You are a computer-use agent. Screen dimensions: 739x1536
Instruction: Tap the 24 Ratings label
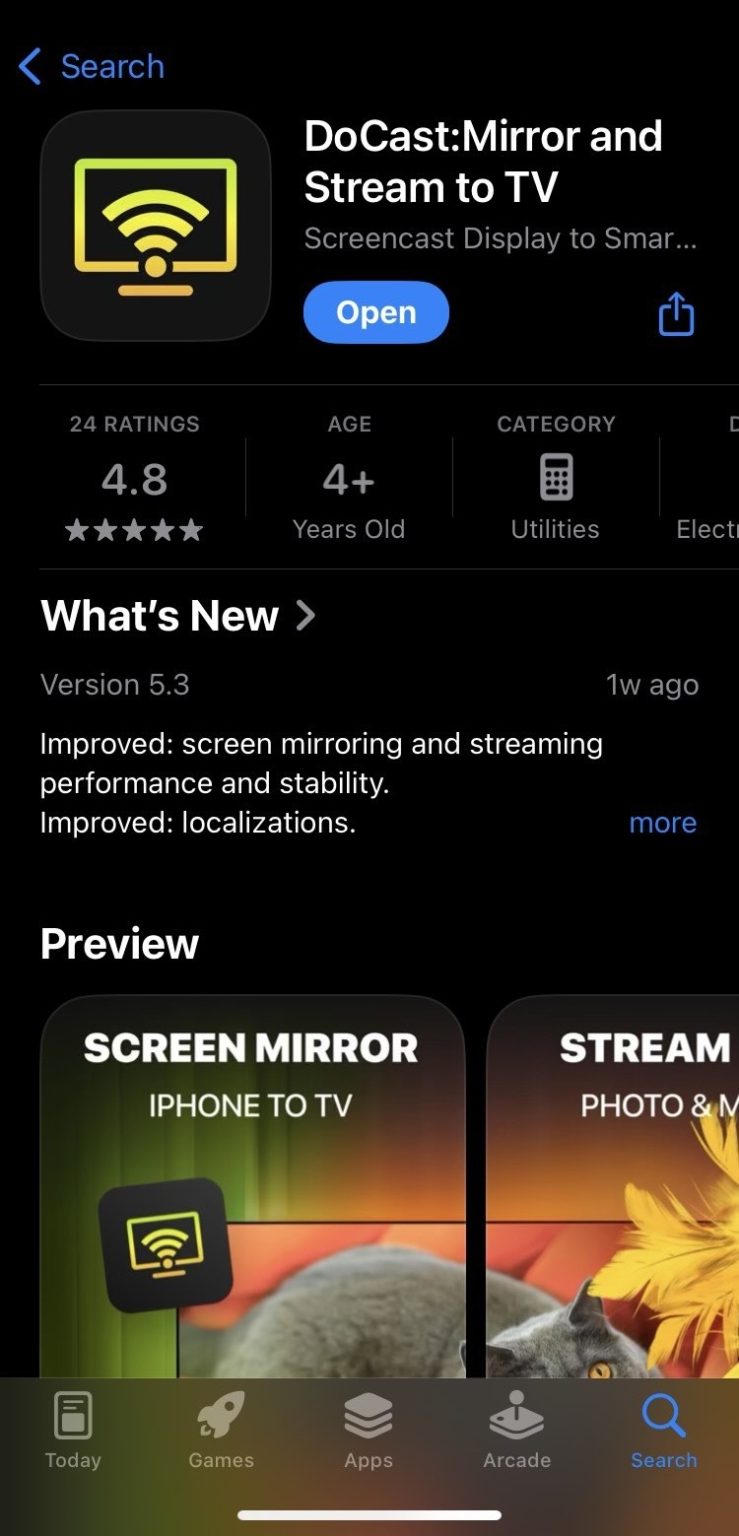click(x=134, y=424)
